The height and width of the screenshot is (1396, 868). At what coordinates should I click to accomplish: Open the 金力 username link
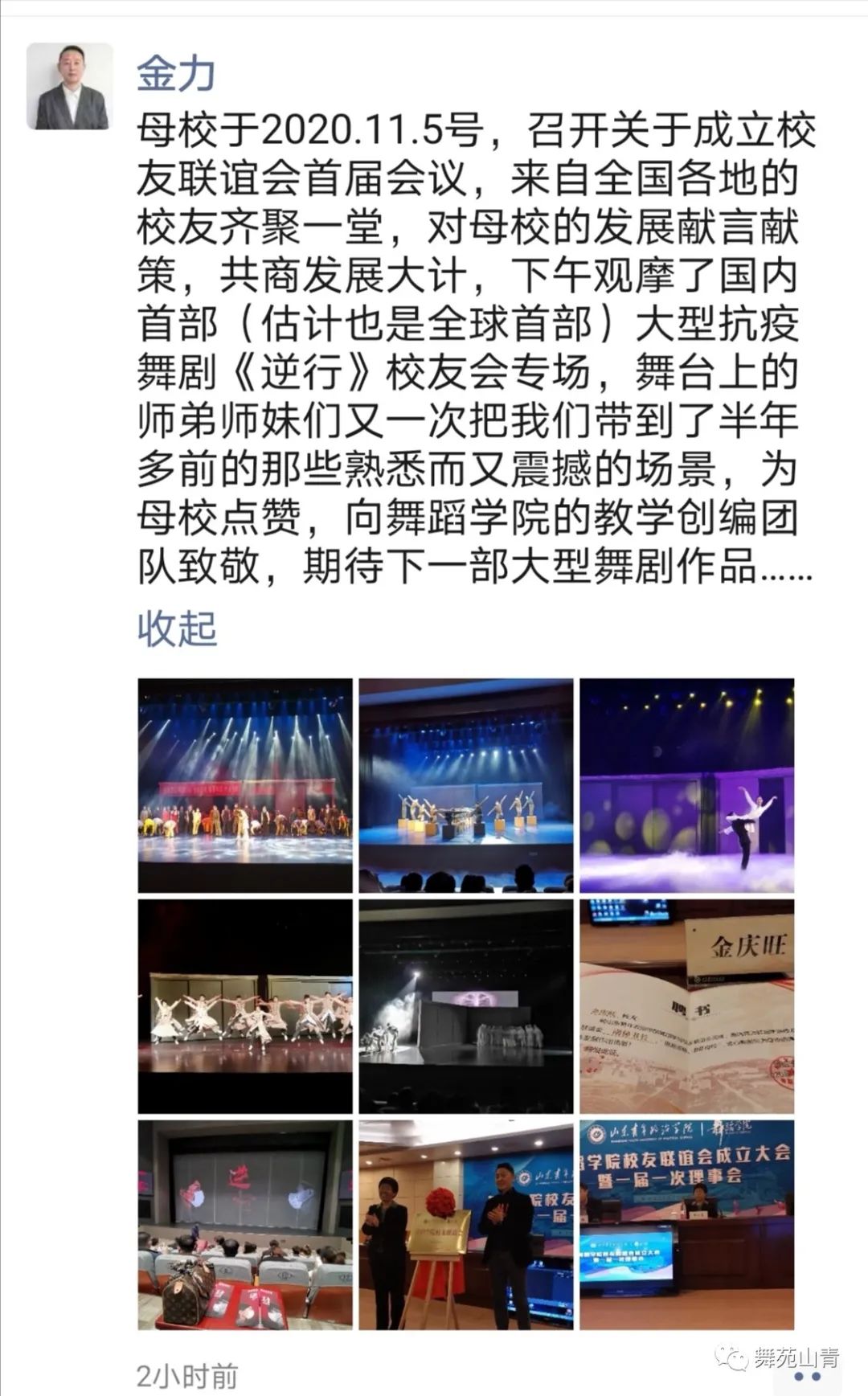(x=175, y=75)
